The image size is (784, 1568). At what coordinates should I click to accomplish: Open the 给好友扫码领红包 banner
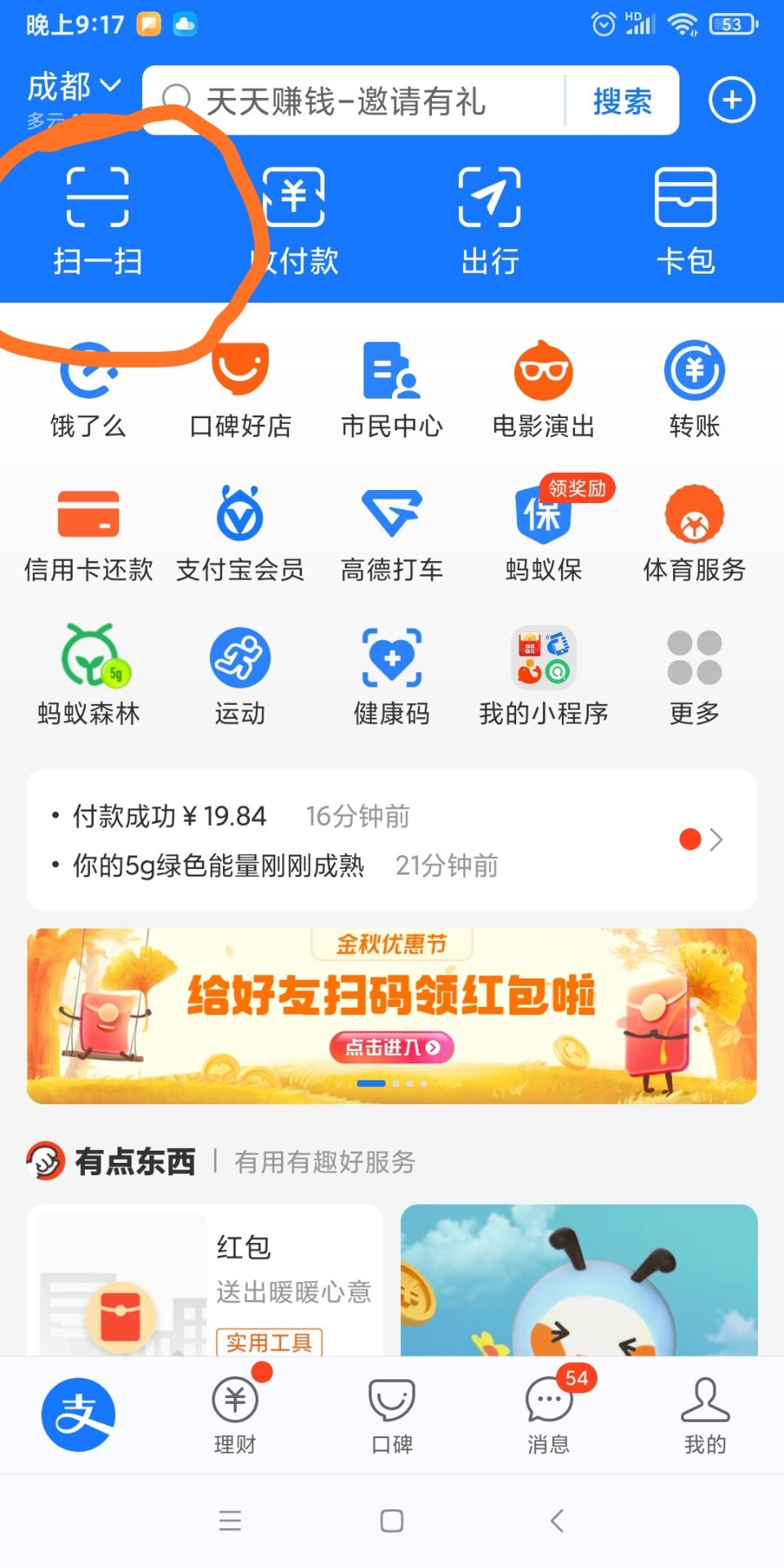pos(392,1016)
